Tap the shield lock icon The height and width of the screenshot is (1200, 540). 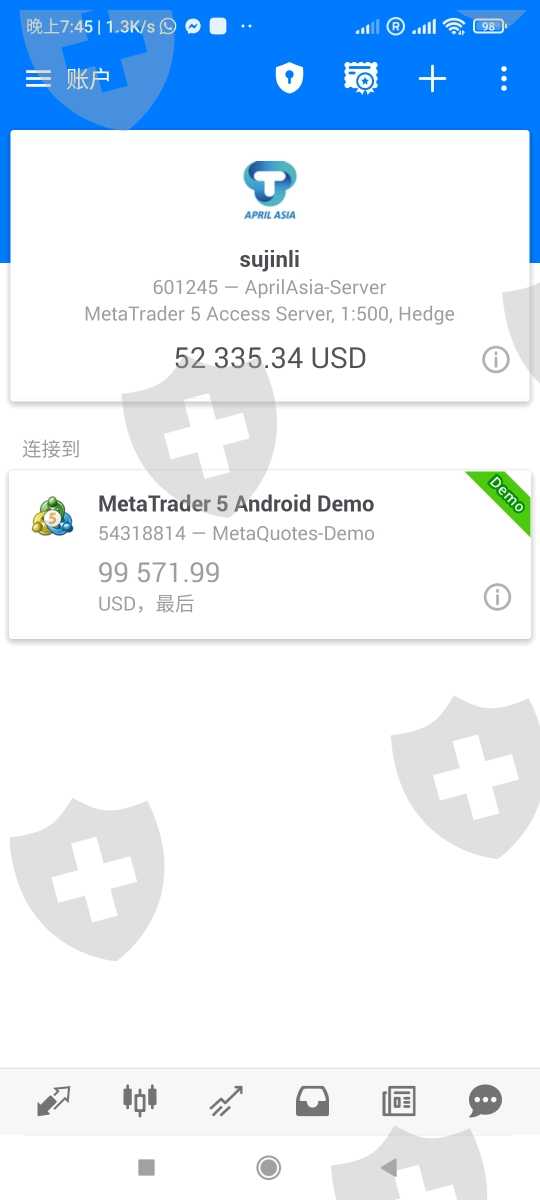tap(289, 78)
